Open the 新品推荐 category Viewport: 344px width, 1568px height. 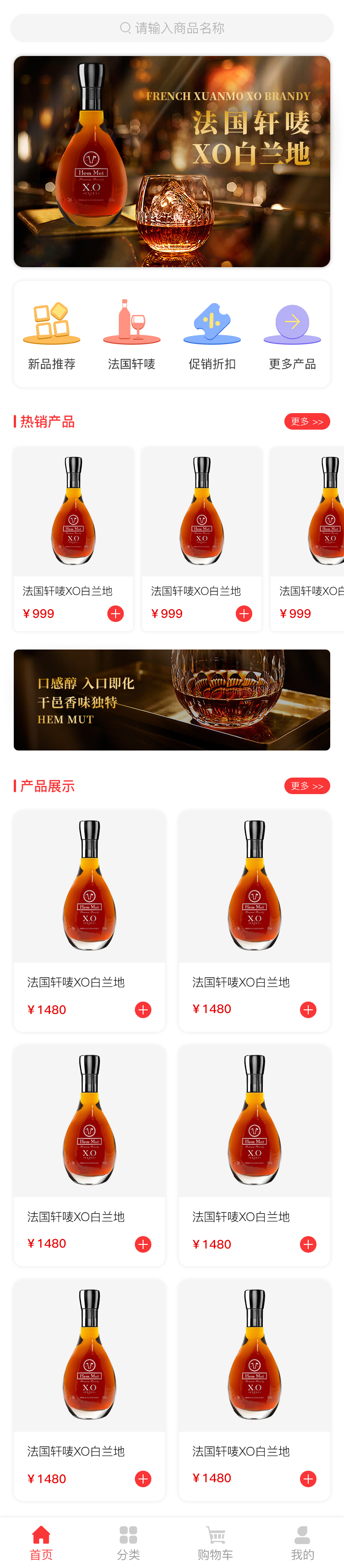click(x=52, y=335)
